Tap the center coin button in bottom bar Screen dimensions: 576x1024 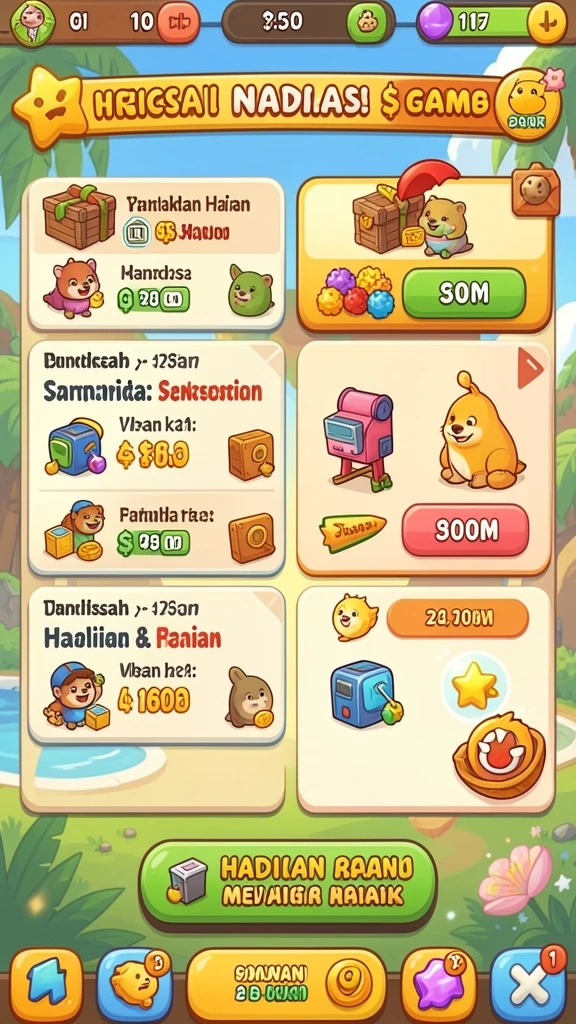pos(287,986)
